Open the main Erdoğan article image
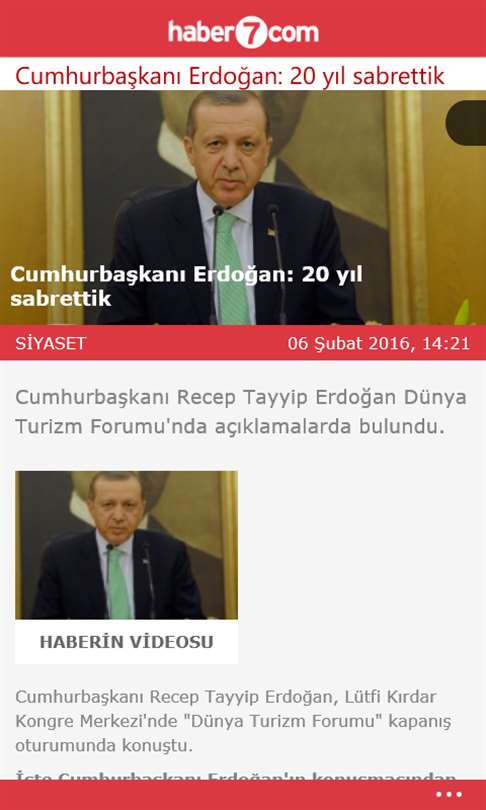The height and width of the screenshot is (810, 486). [243, 208]
